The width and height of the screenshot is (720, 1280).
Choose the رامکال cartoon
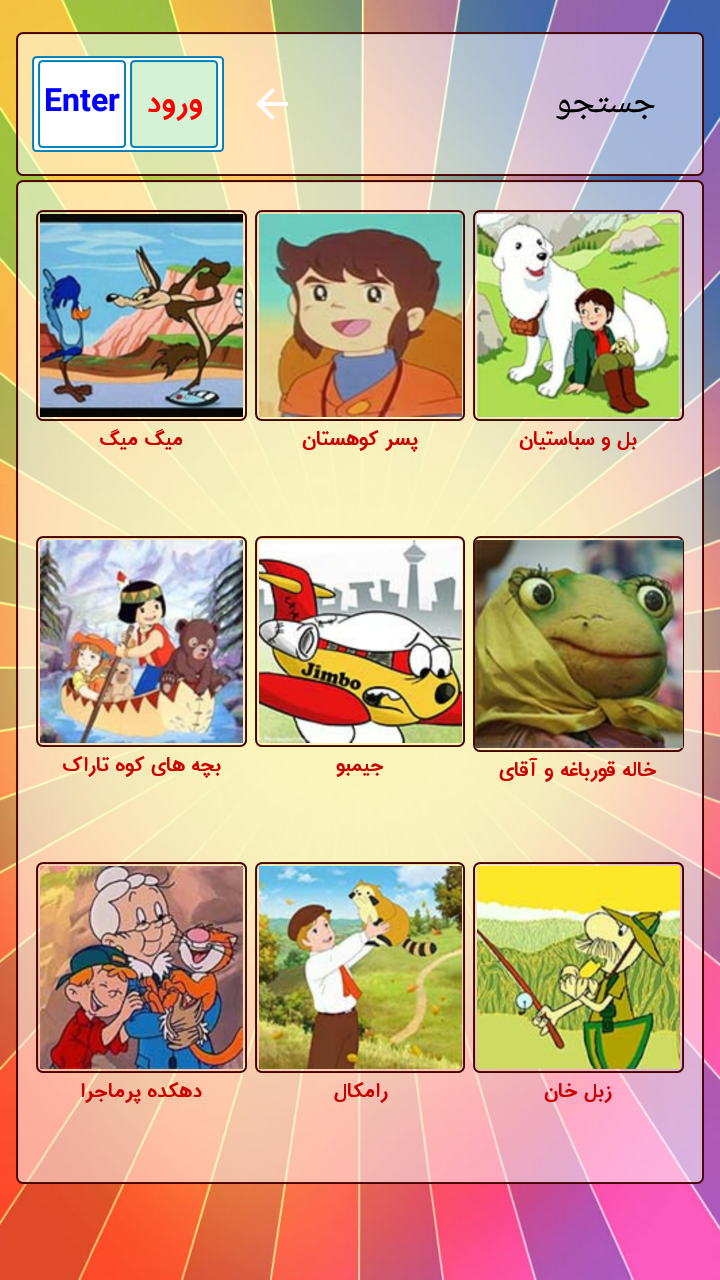[x=360, y=967]
